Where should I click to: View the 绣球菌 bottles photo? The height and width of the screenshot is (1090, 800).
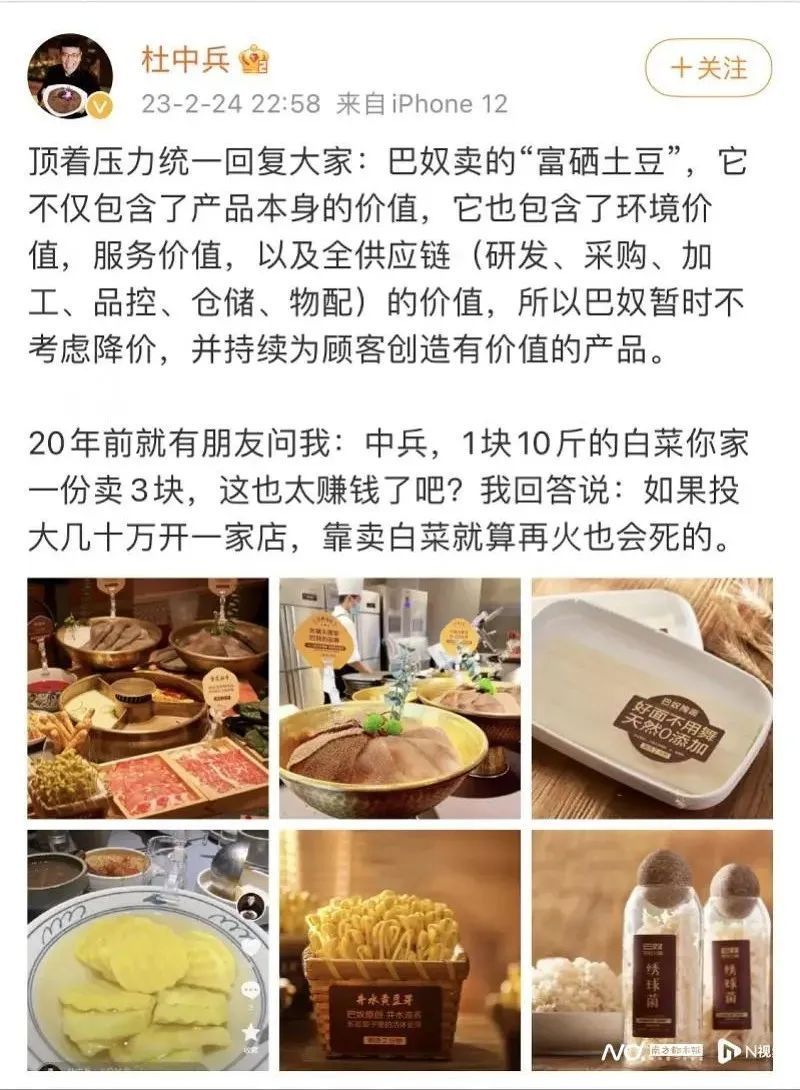pyautogui.click(x=652, y=950)
